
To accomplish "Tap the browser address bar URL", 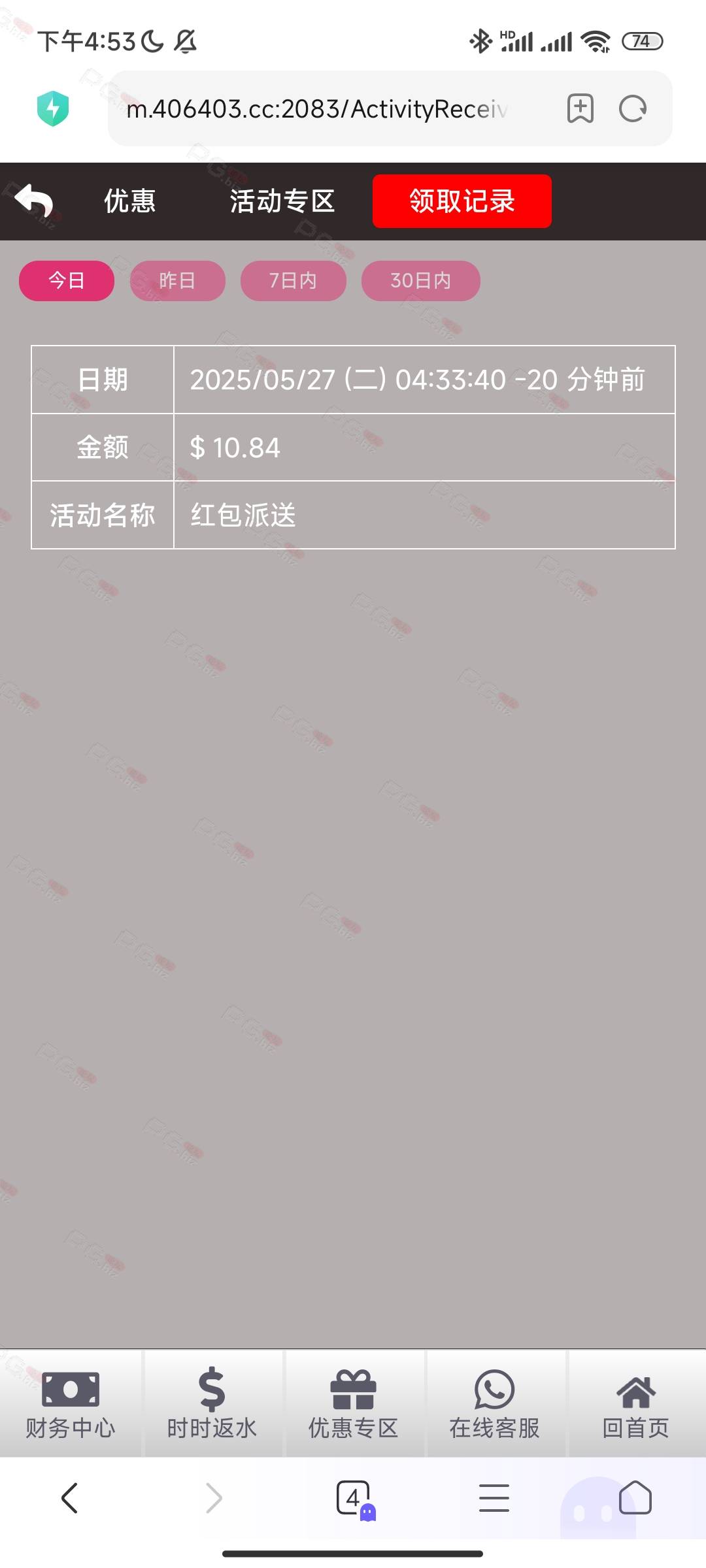I will click(317, 109).
